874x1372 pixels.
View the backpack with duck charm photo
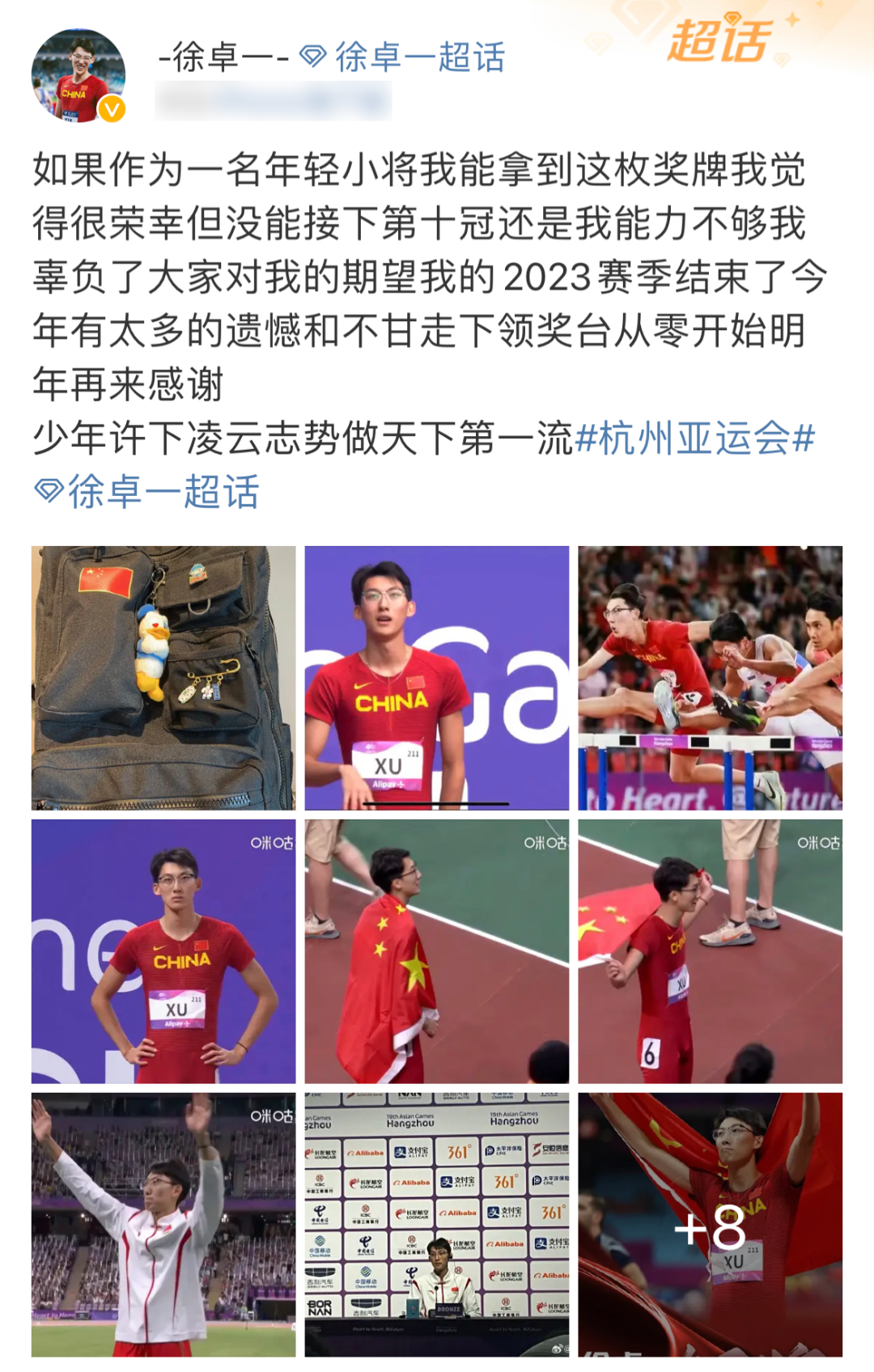(163, 678)
